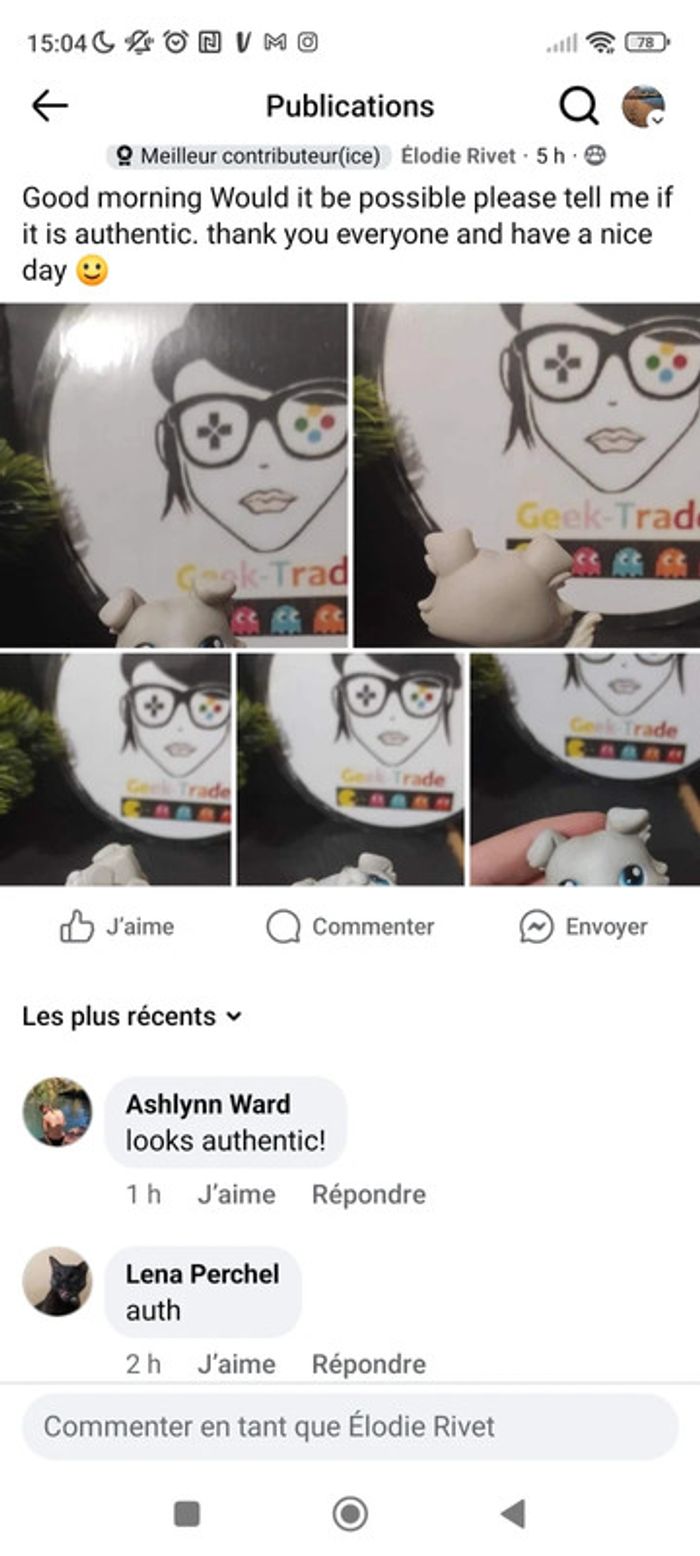Open Élodie Rivet's profile from the post header

458,156
